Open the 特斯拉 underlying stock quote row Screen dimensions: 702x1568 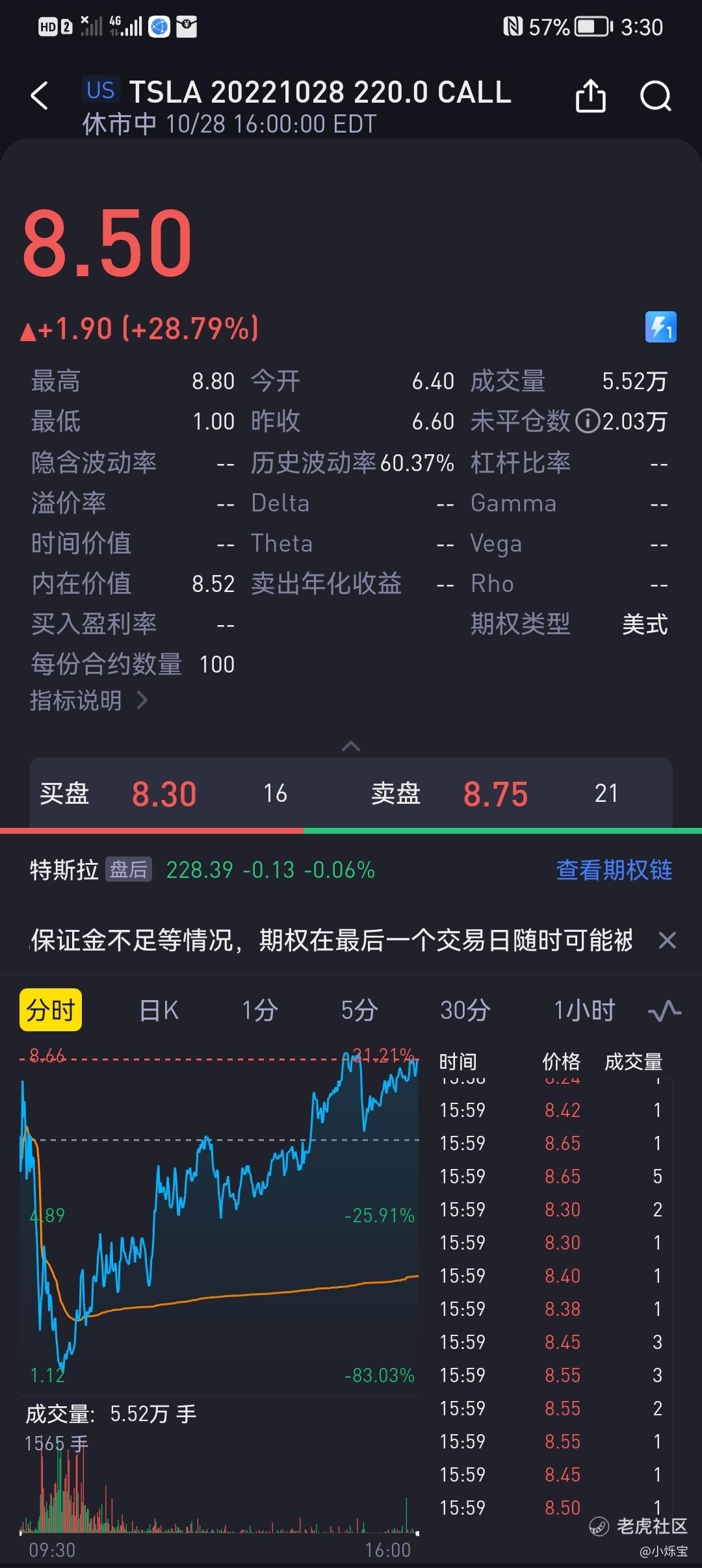[202, 869]
